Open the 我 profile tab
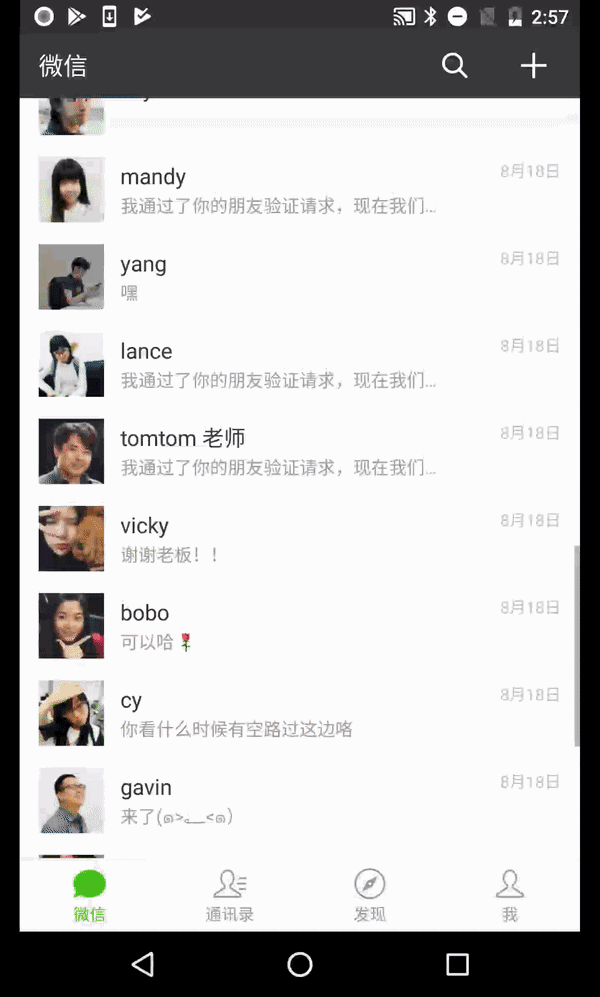This screenshot has width=600, height=997. click(x=509, y=895)
